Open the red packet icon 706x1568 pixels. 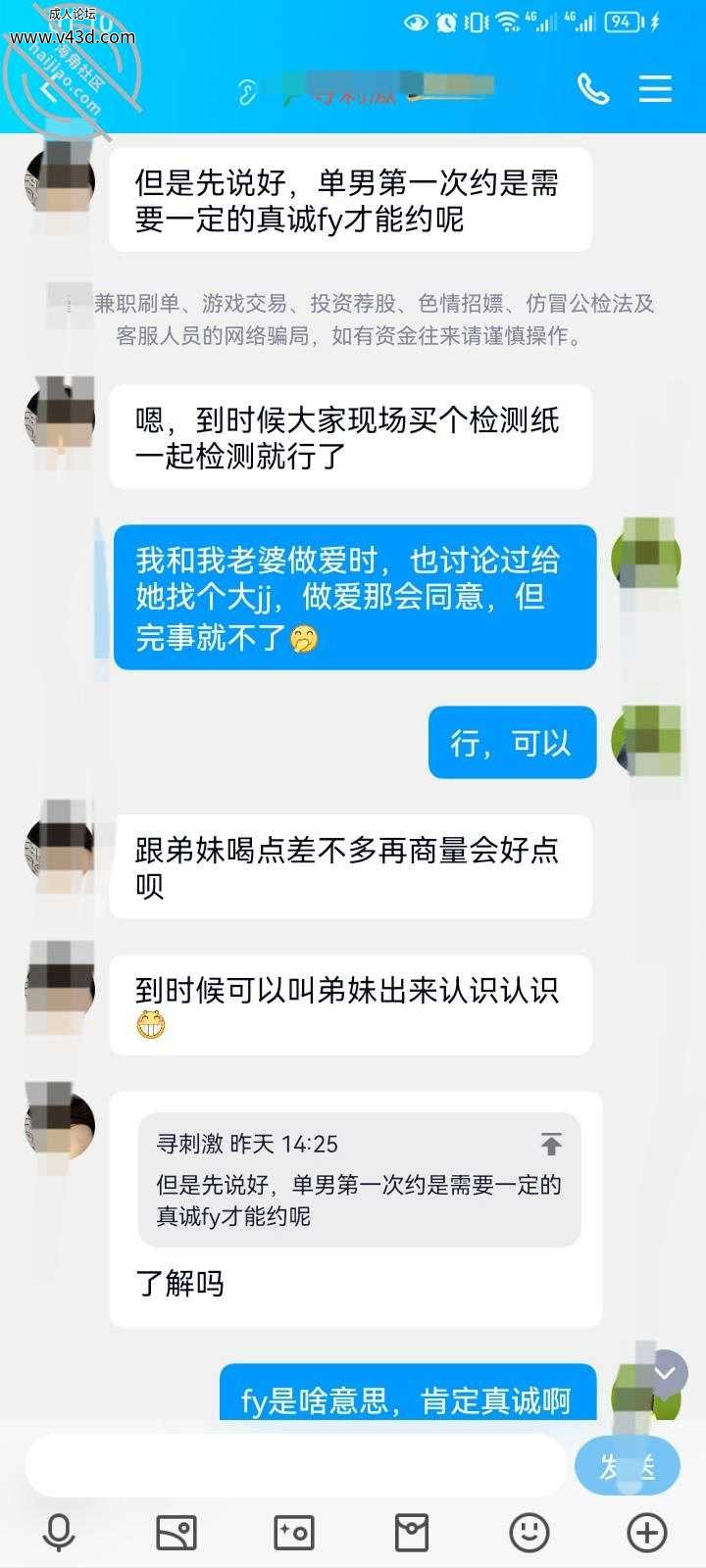(412, 1533)
